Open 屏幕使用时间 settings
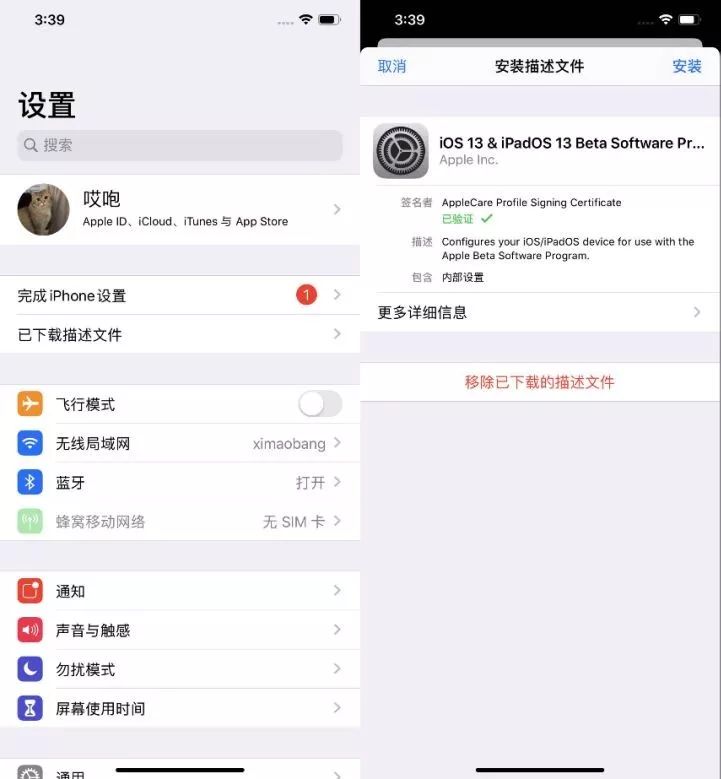The width and height of the screenshot is (721, 779). coord(180,708)
